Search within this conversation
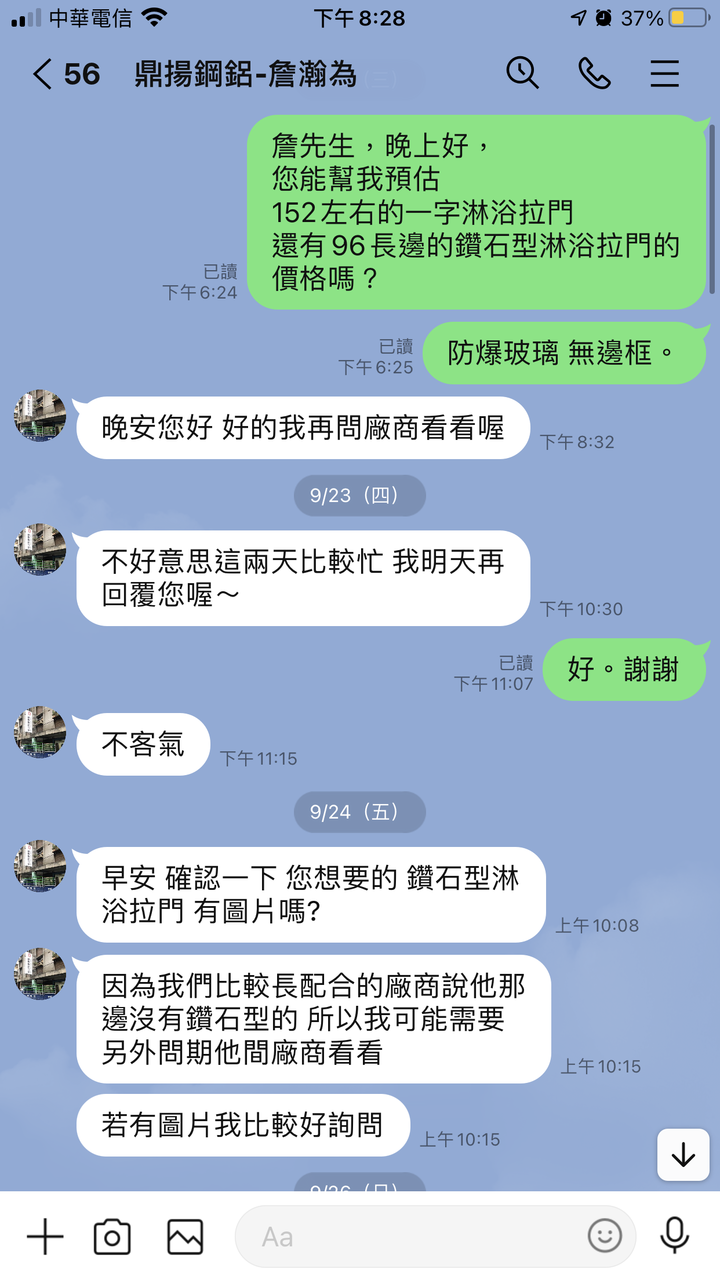This screenshot has width=720, height=1280. (522, 73)
